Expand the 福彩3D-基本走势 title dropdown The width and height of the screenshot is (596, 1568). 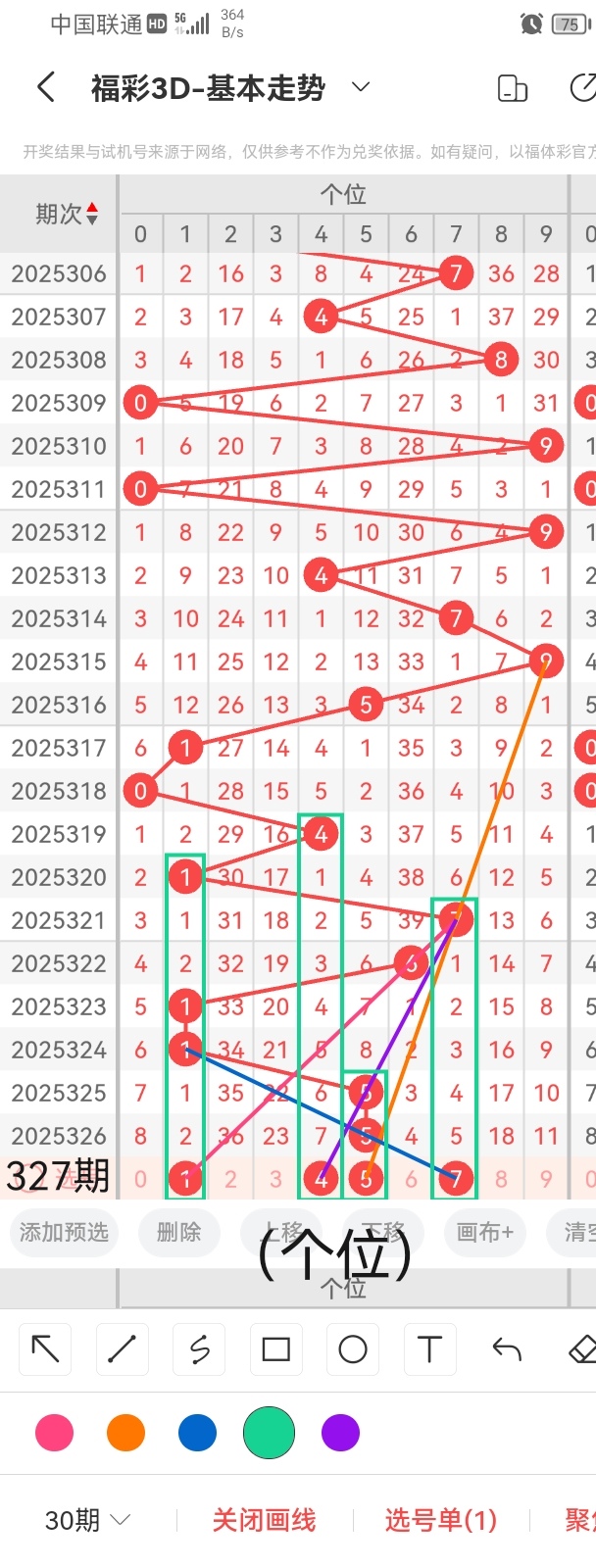(361, 87)
